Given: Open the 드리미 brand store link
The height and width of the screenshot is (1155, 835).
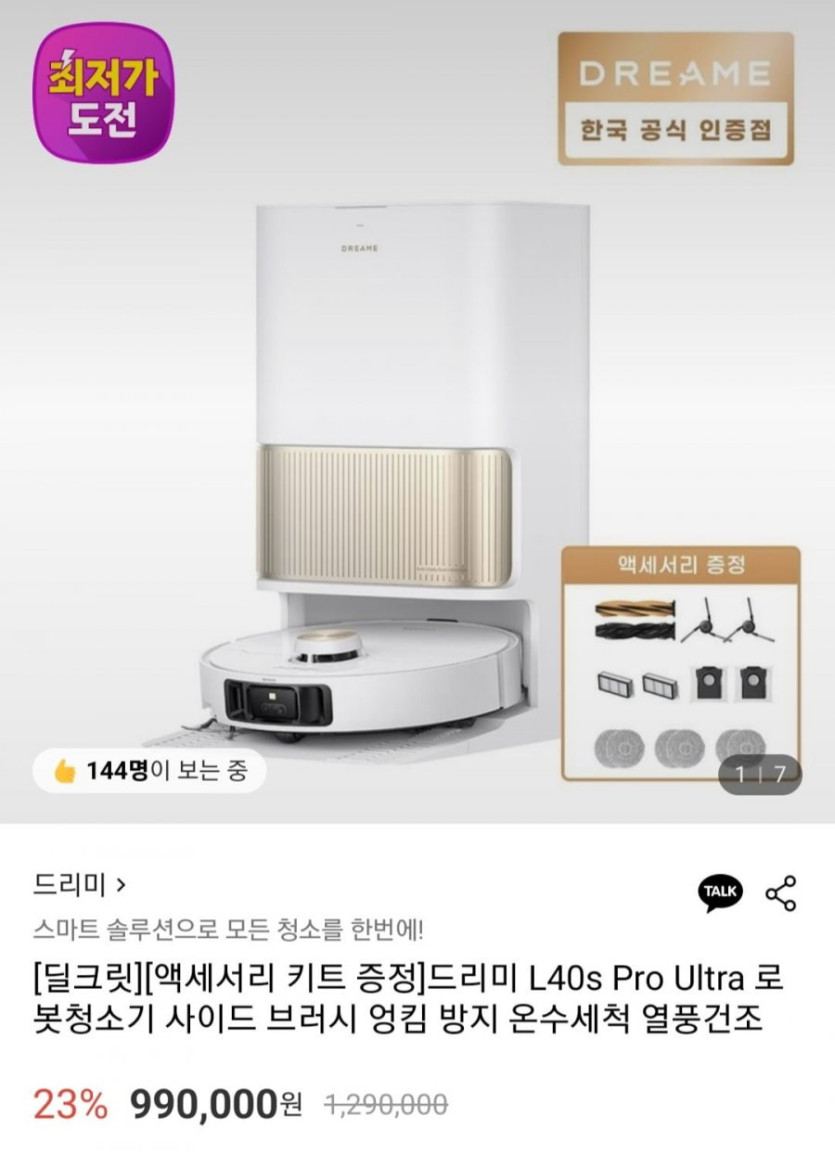Looking at the screenshot, I should (80, 885).
